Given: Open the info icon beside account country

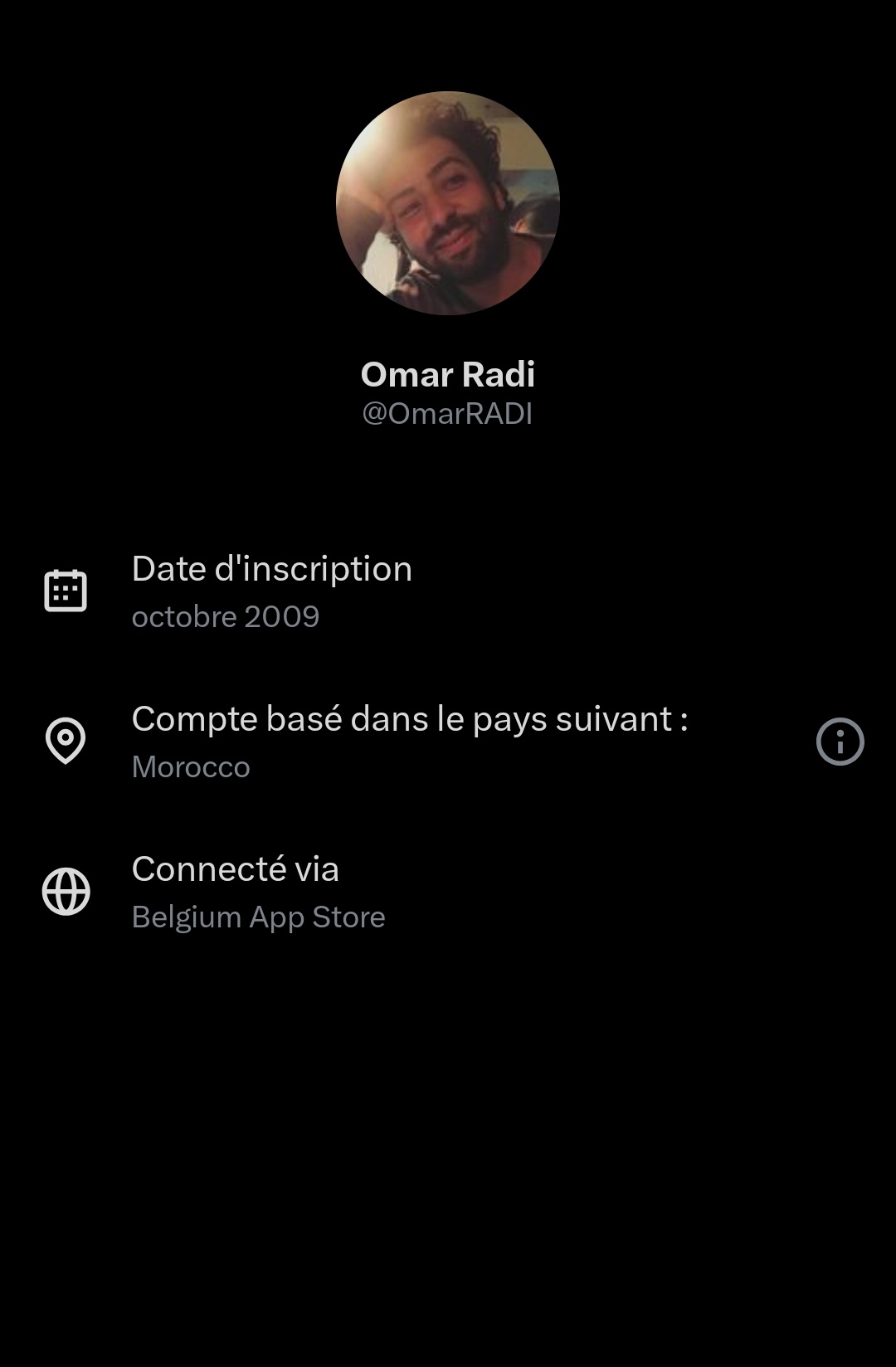Looking at the screenshot, I should coord(840,741).
